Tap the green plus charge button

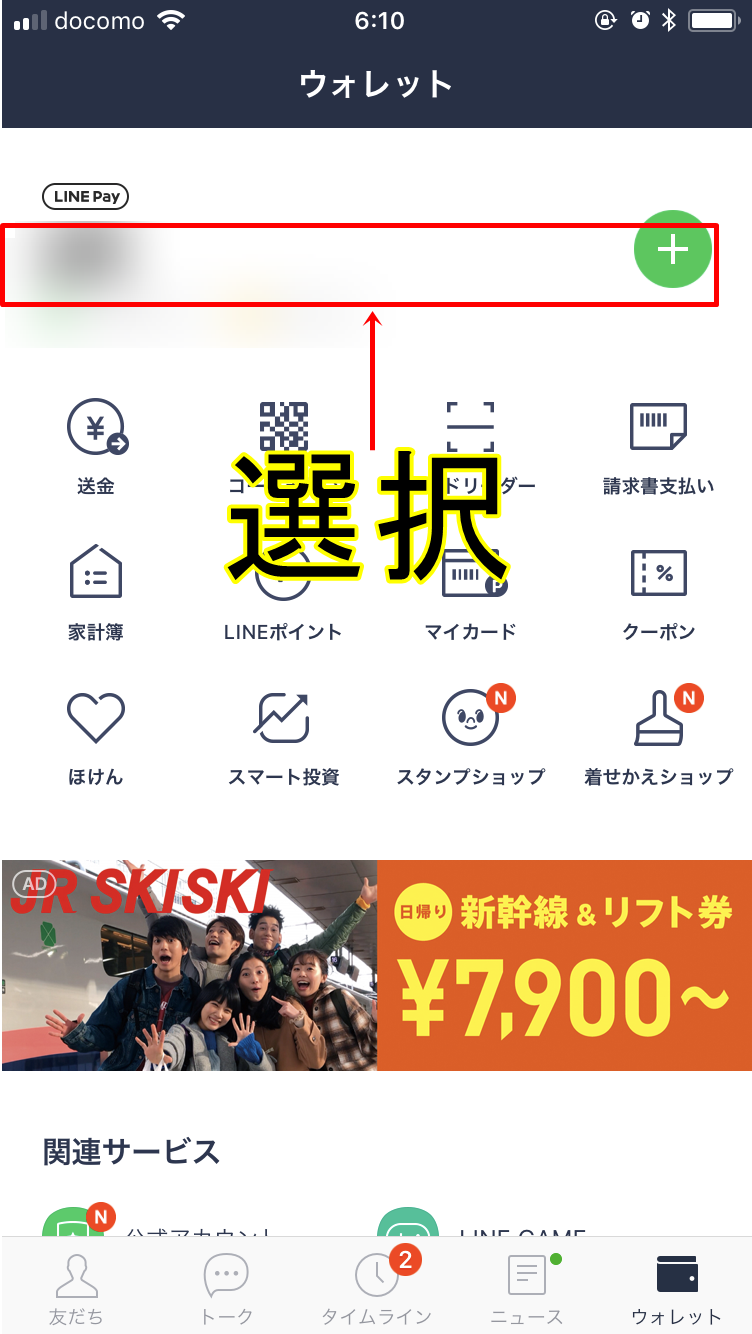pyautogui.click(x=672, y=250)
